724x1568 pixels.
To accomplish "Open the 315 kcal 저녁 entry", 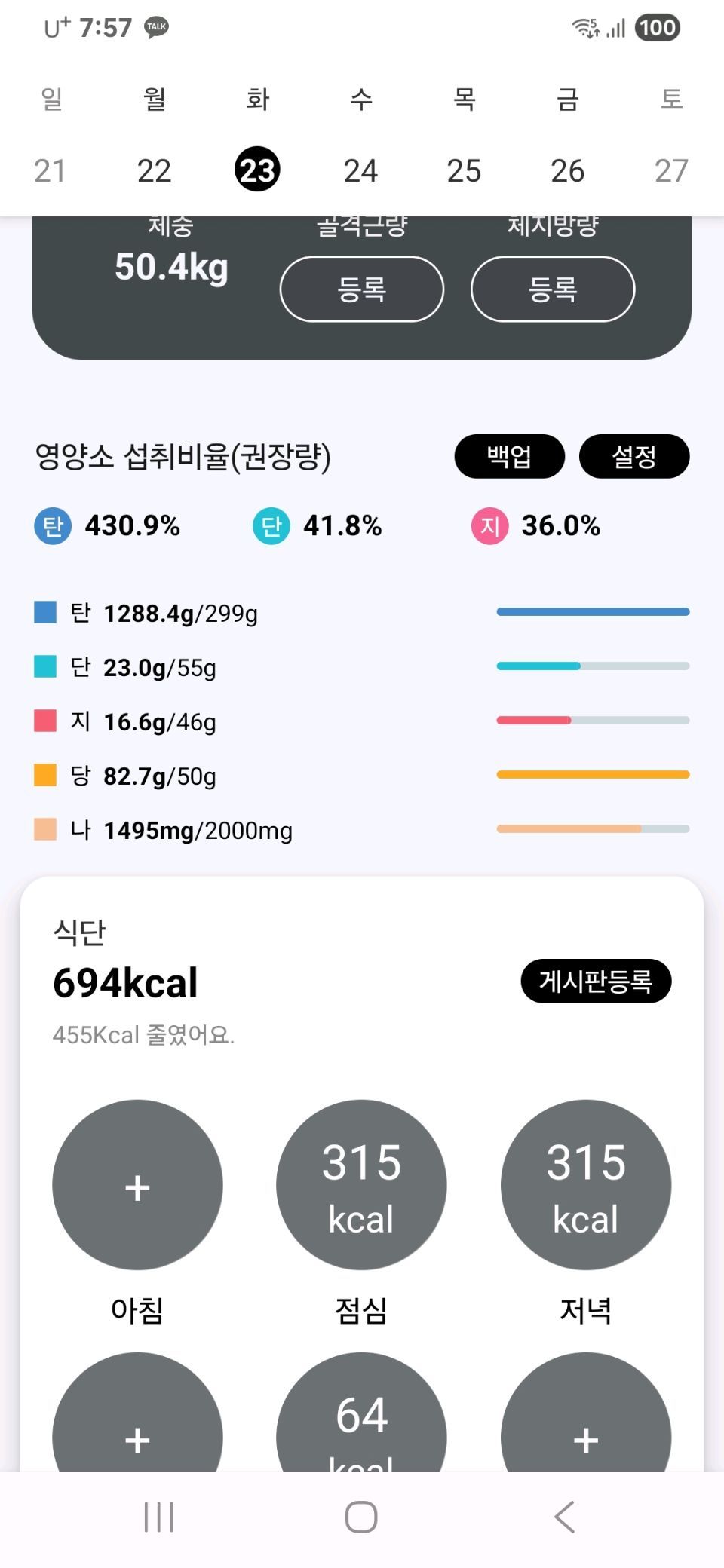I will click(x=586, y=1185).
